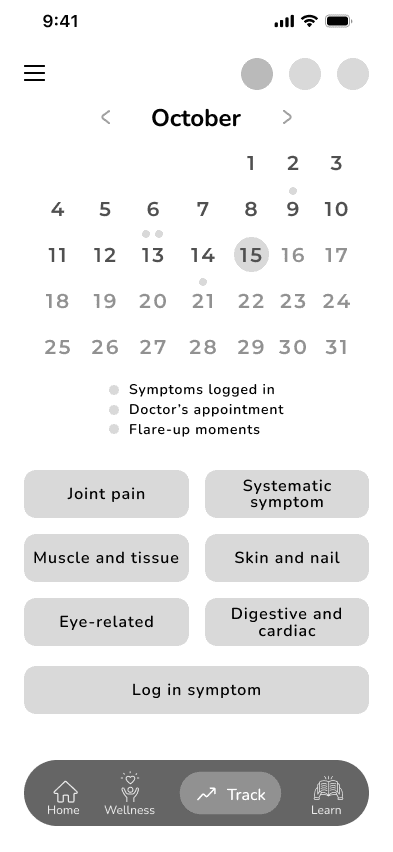
Task: Tap Digestive and cardiac
Action: [287, 622]
